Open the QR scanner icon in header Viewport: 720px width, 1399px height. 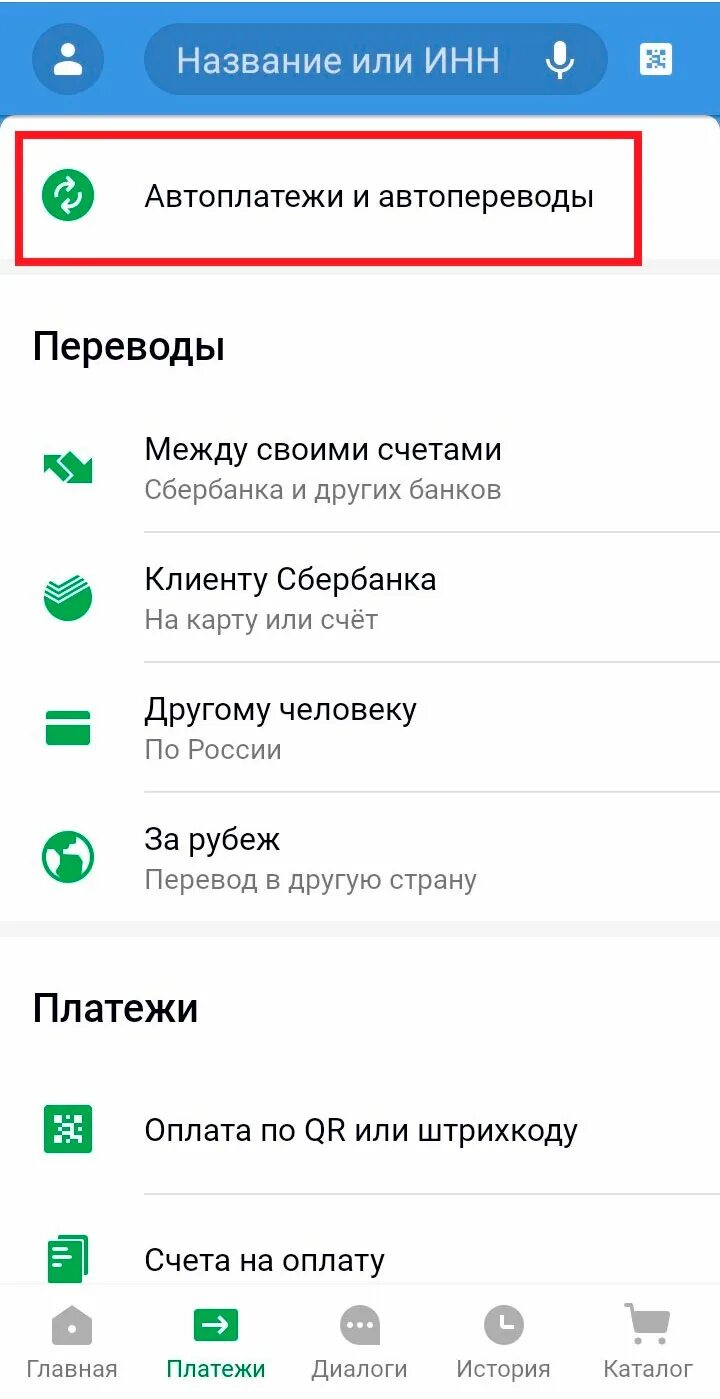[656, 60]
